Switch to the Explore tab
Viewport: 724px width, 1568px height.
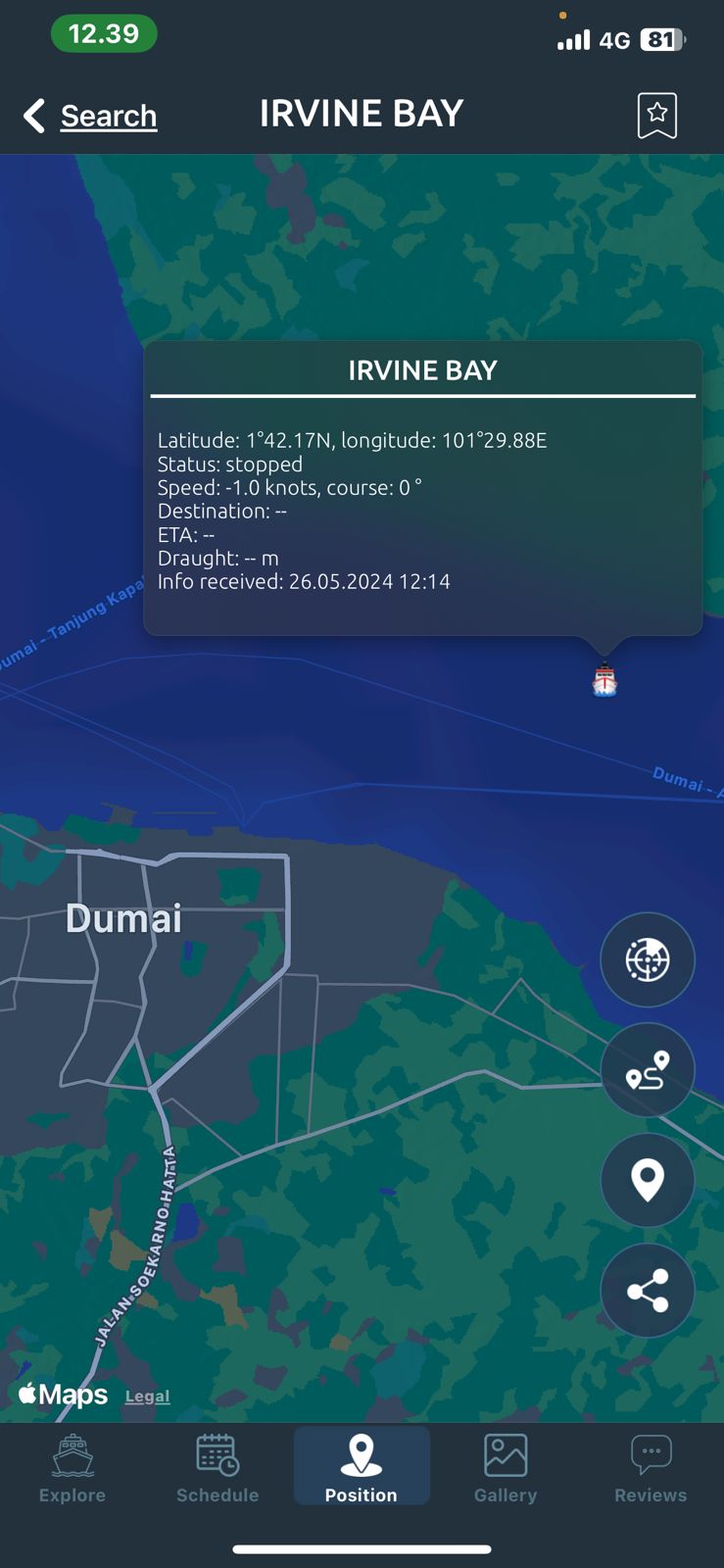[x=72, y=1468]
